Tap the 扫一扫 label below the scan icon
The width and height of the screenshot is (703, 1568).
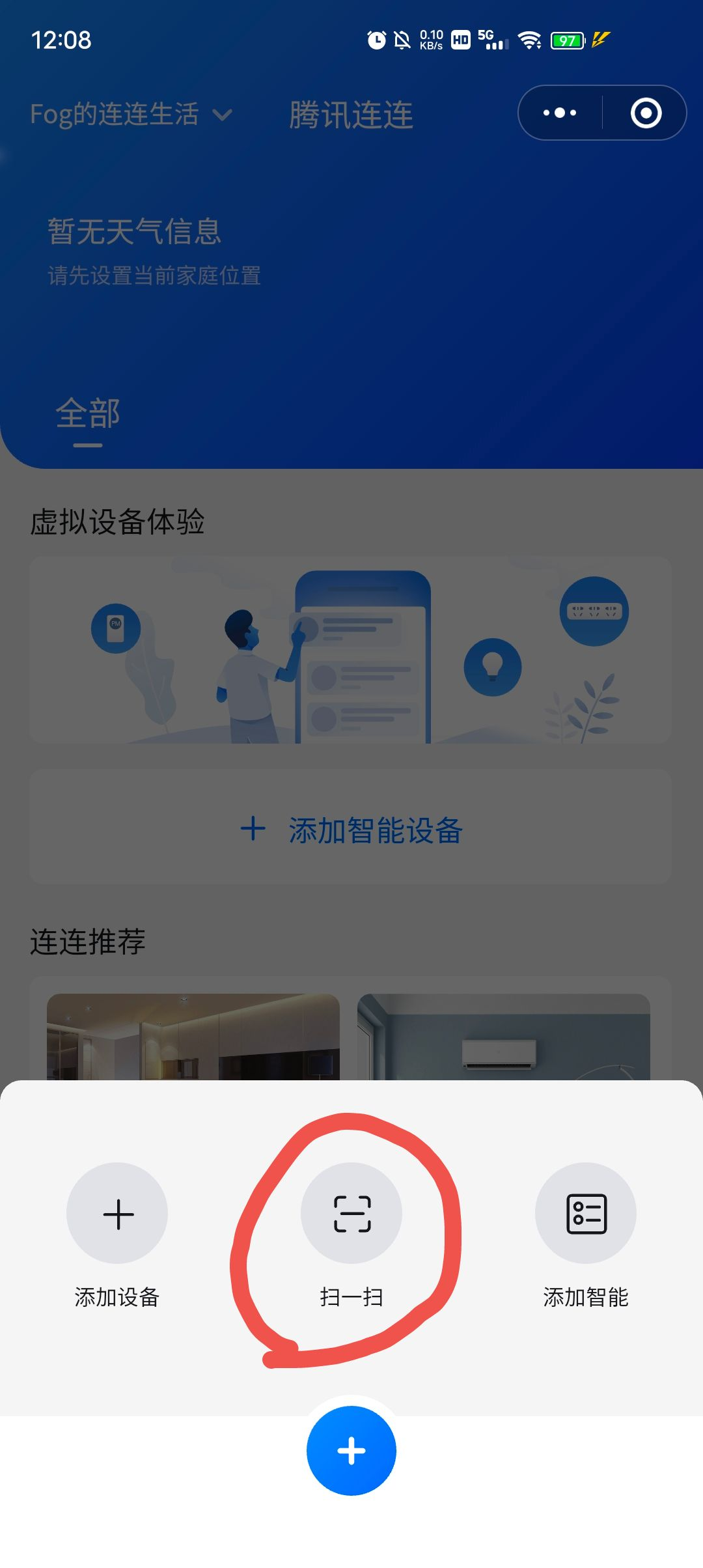351,1296
